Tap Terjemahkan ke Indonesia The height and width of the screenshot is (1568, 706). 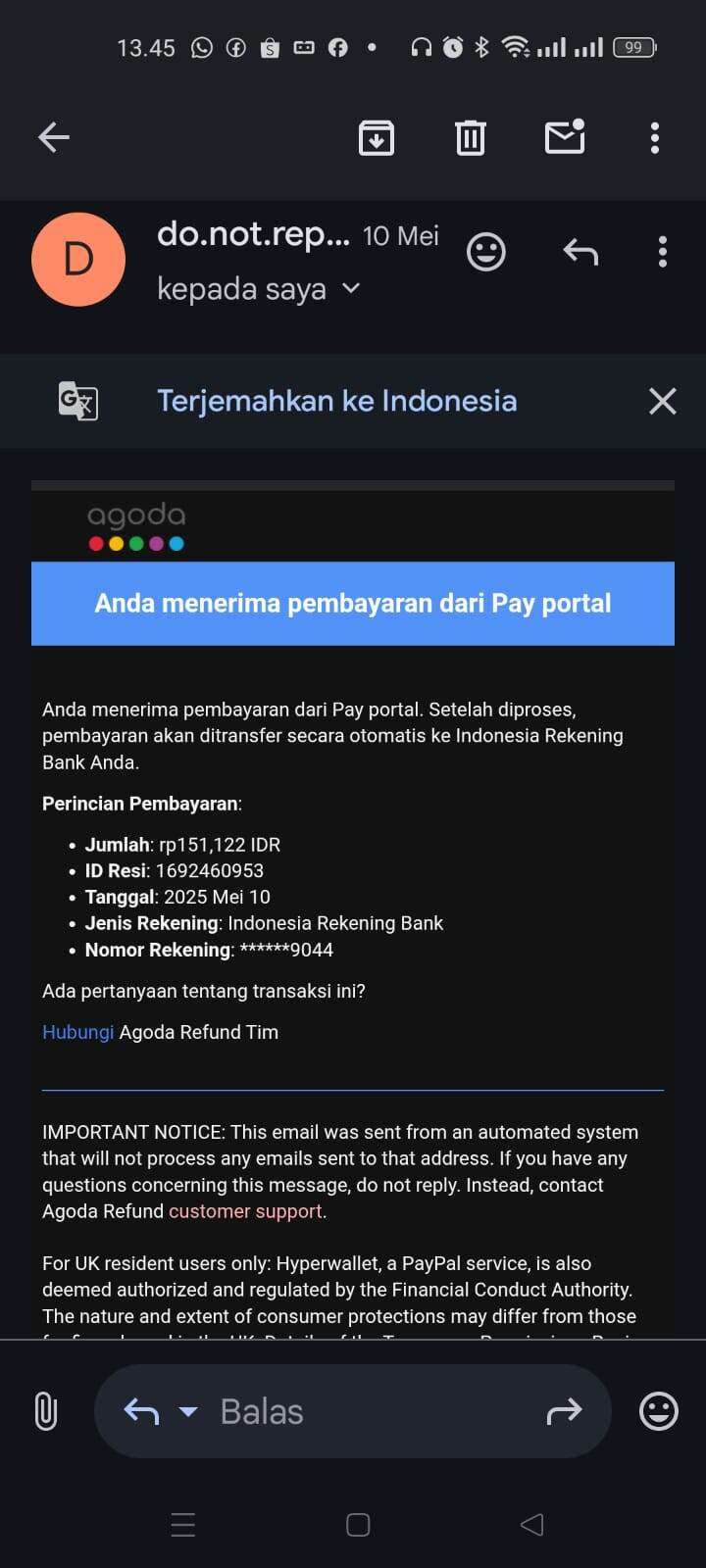336,401
